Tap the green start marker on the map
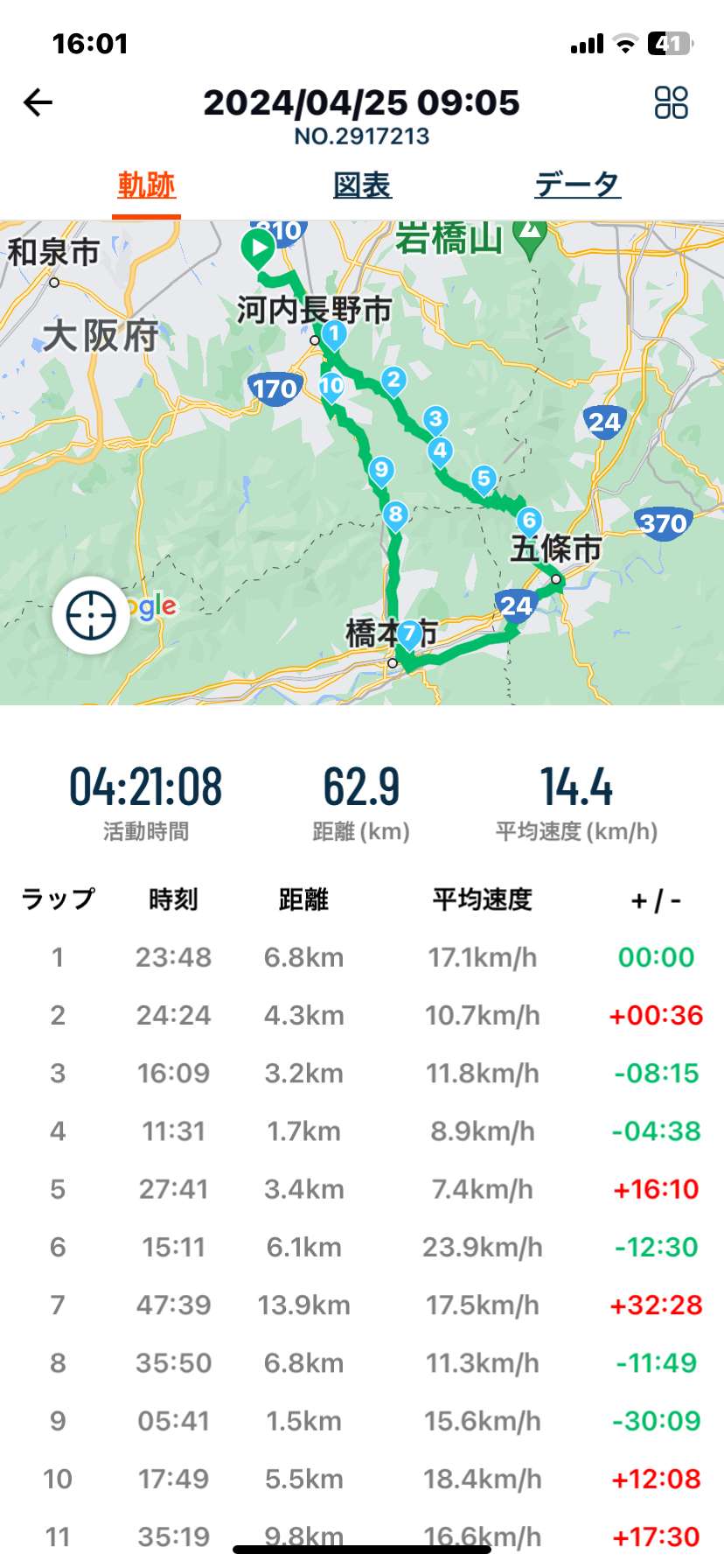The height and width of the screenshot is (1568, 724). 258,248
